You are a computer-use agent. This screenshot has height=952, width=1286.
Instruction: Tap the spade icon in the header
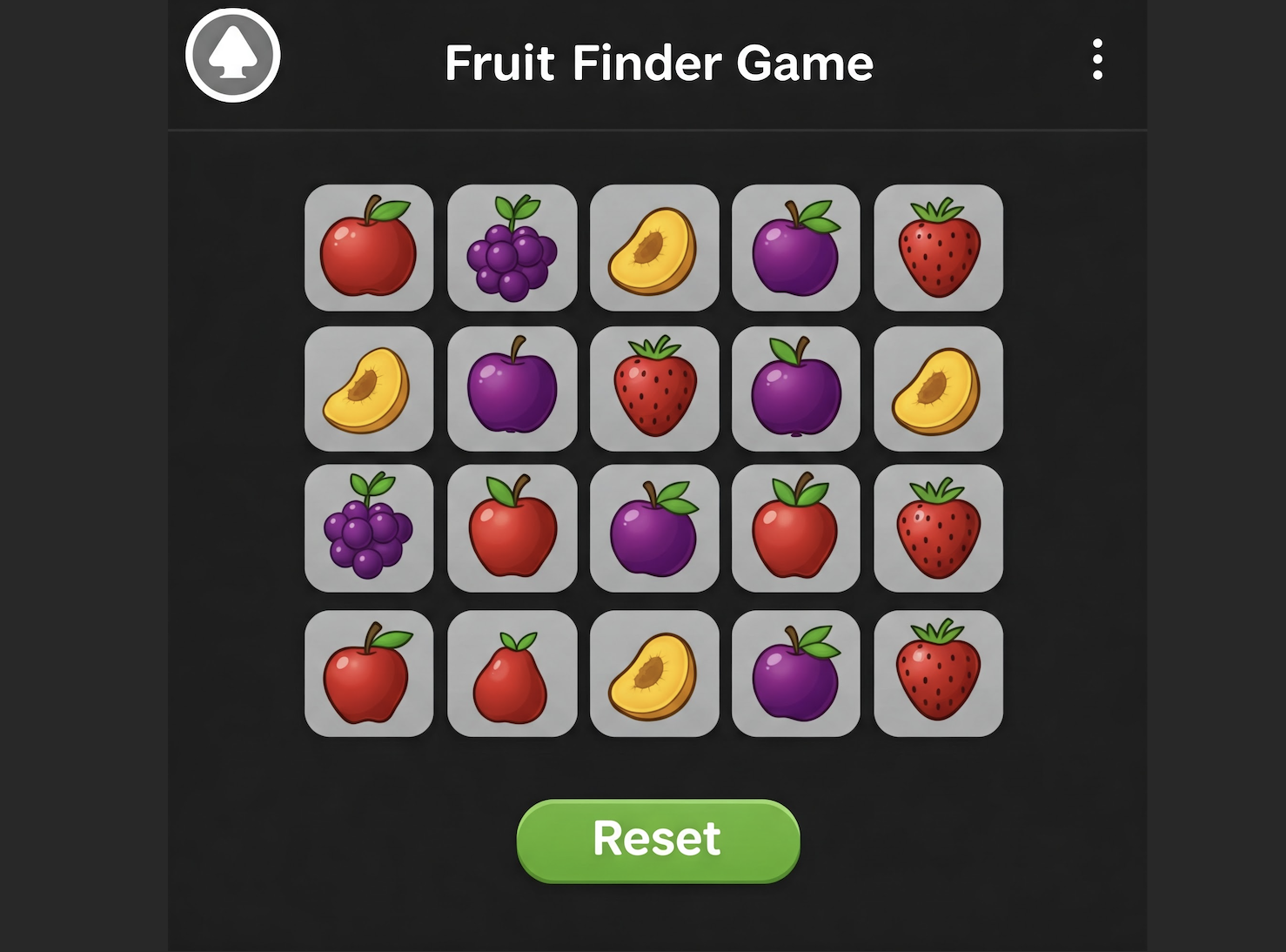233,56
